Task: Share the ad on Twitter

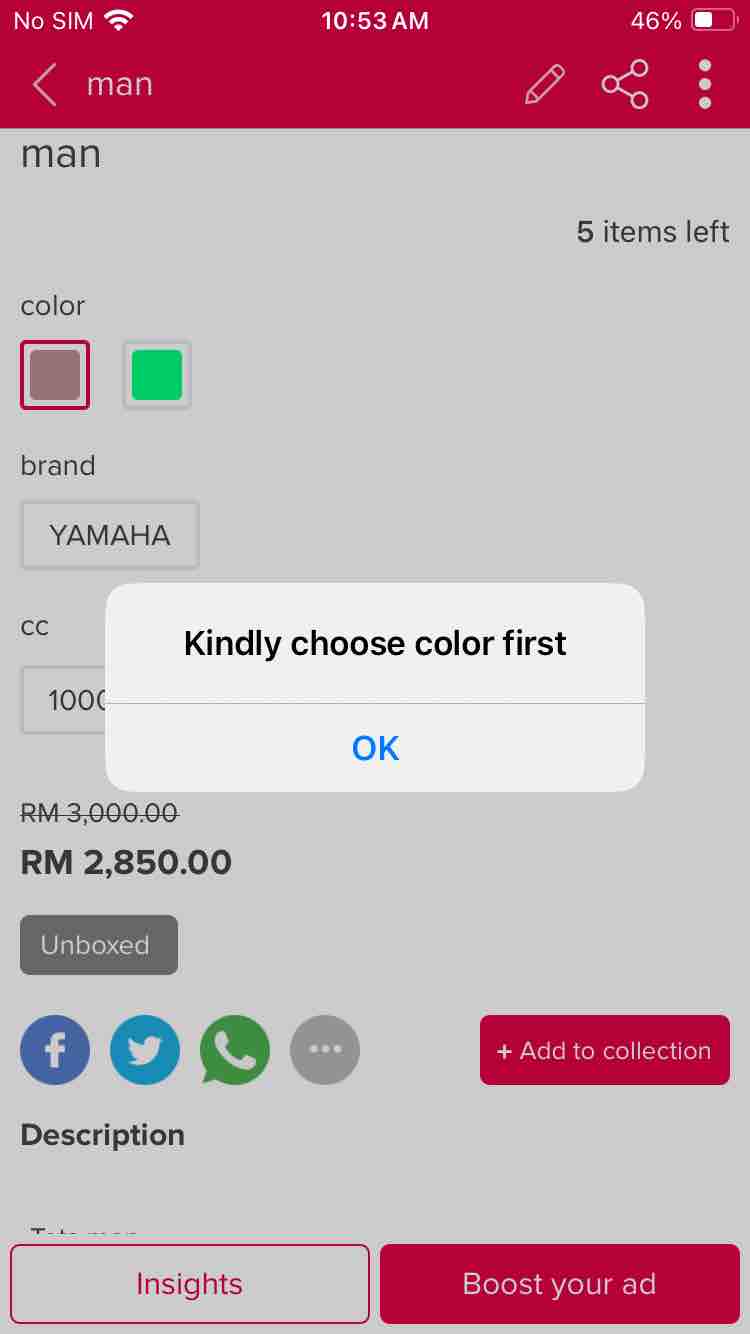Action: (x=145, y=1050)
